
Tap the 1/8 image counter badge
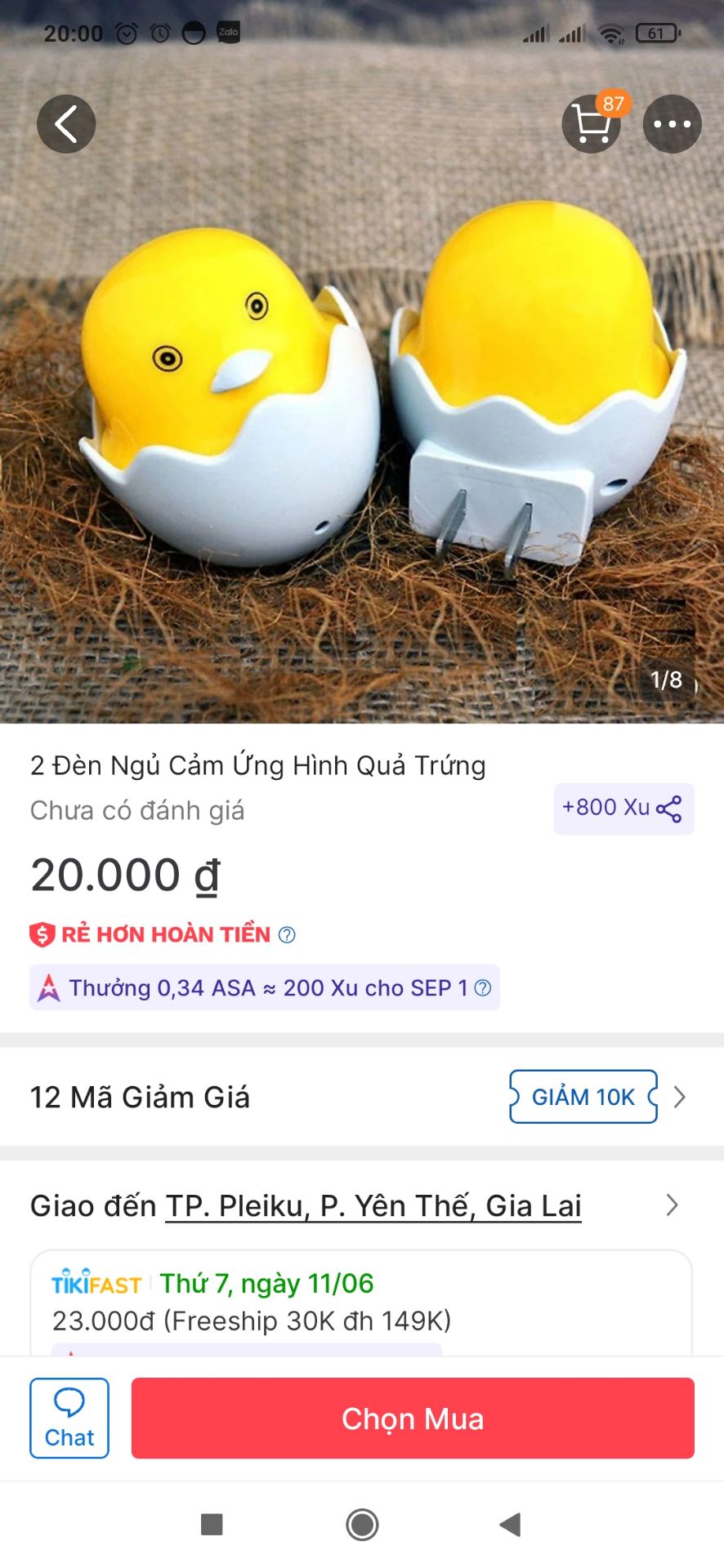[664, 679]
